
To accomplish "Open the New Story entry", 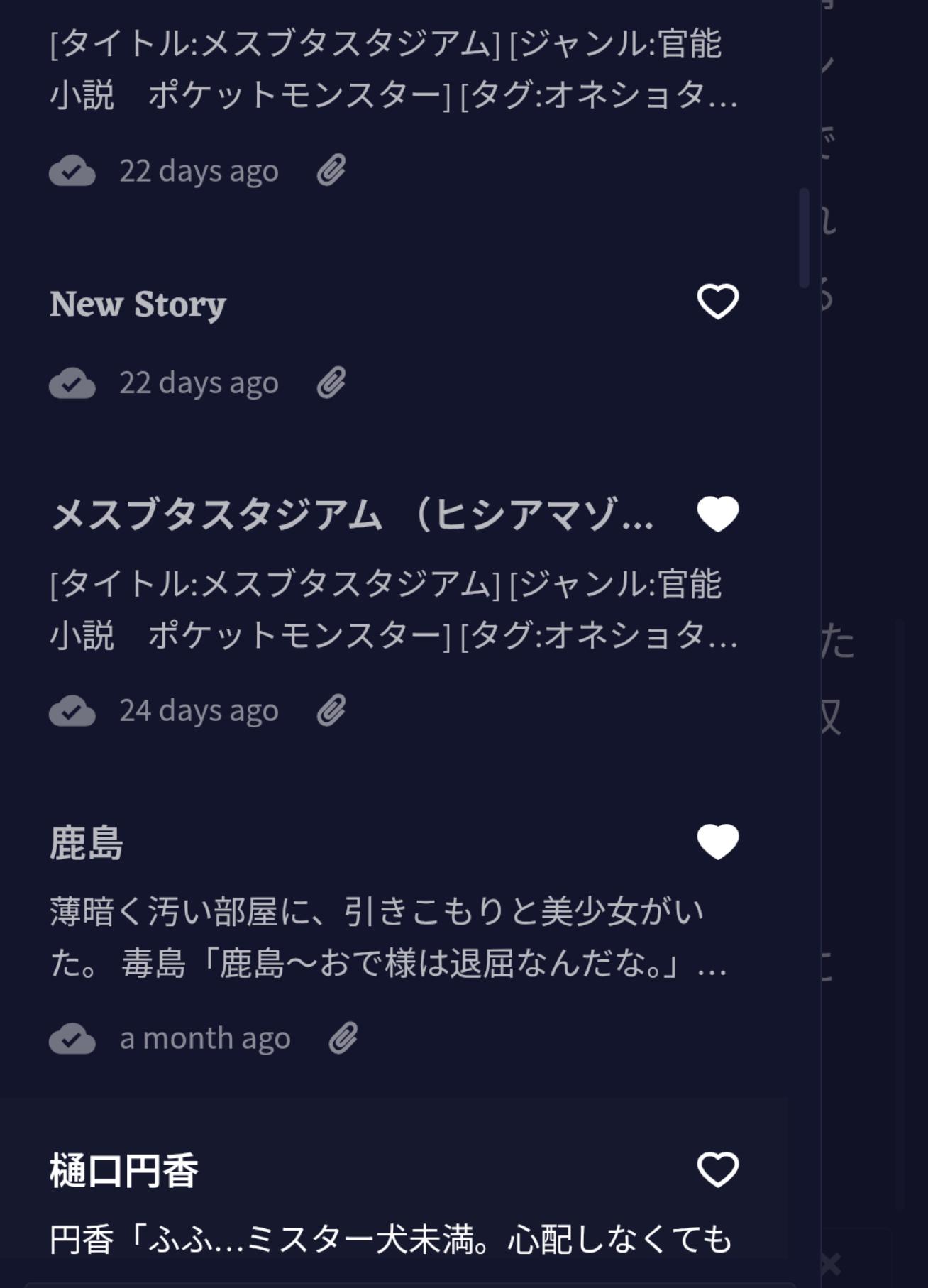I will pos(138,304).
